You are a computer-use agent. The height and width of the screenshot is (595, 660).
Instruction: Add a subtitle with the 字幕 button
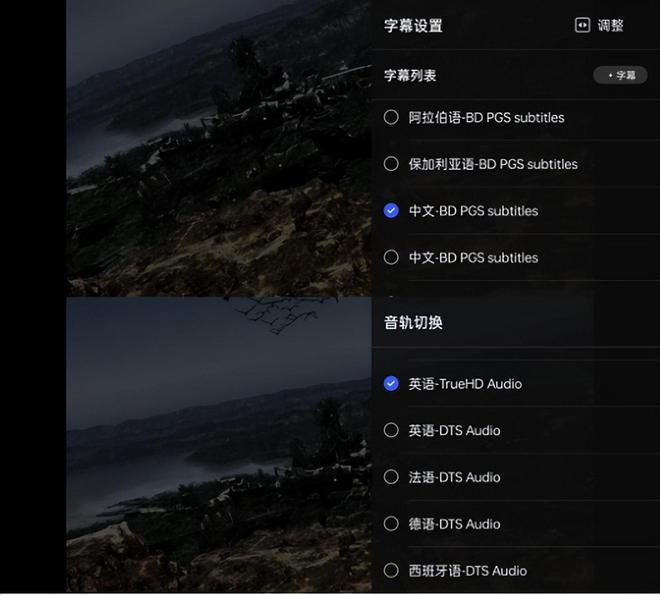(620, 76)
